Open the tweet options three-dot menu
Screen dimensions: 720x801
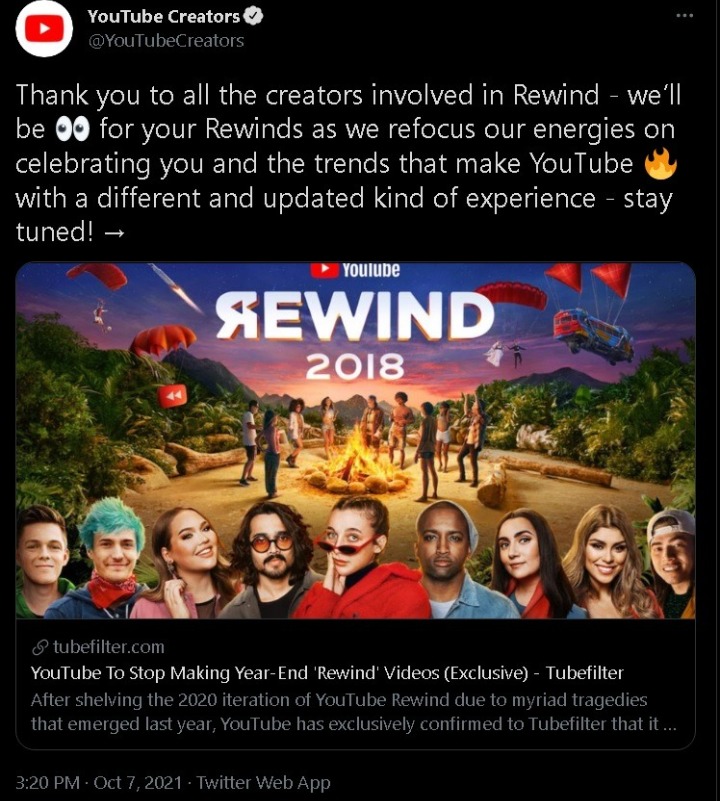click(684, 14)
